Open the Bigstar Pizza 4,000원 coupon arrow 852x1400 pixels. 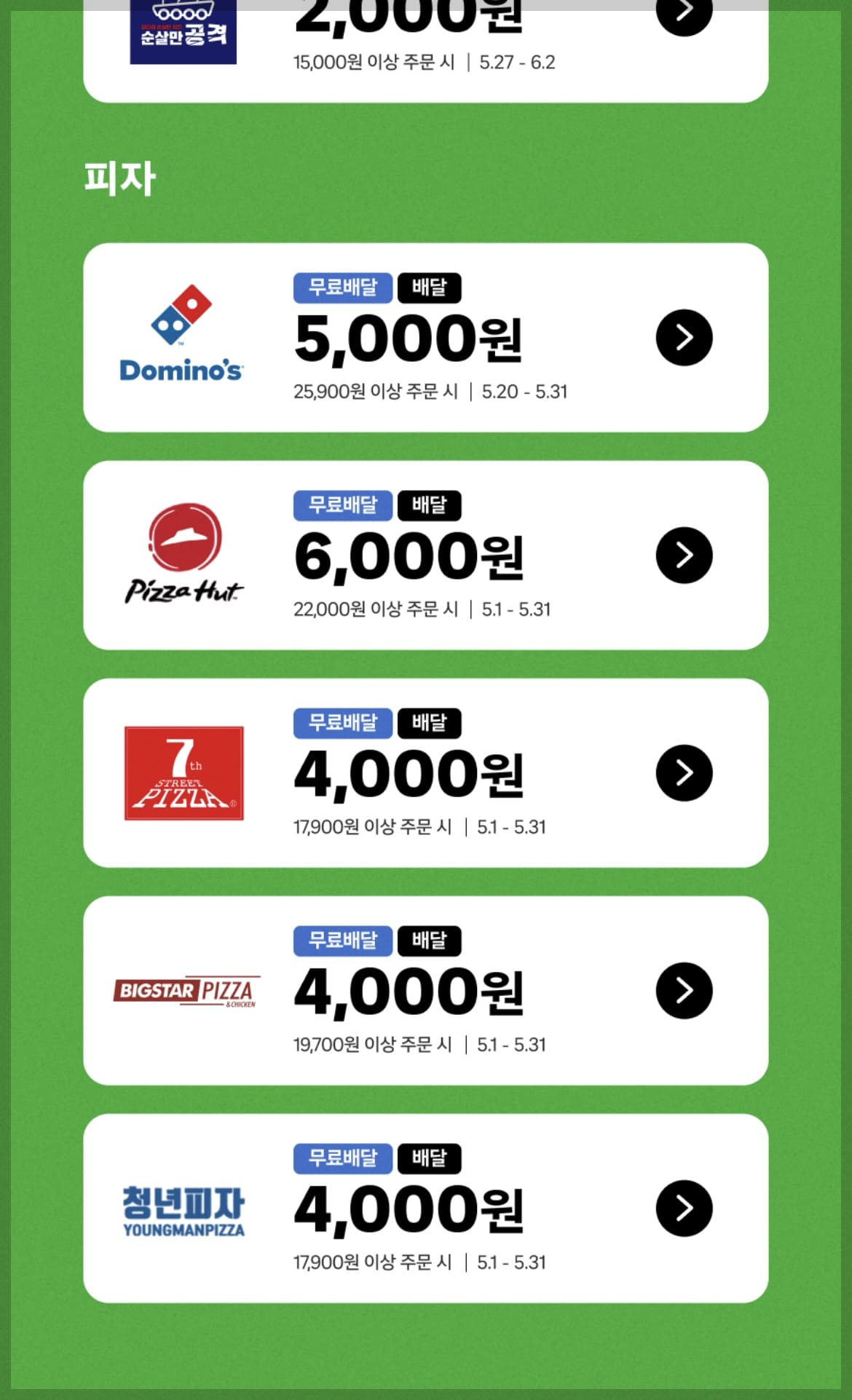pos(684,990)
